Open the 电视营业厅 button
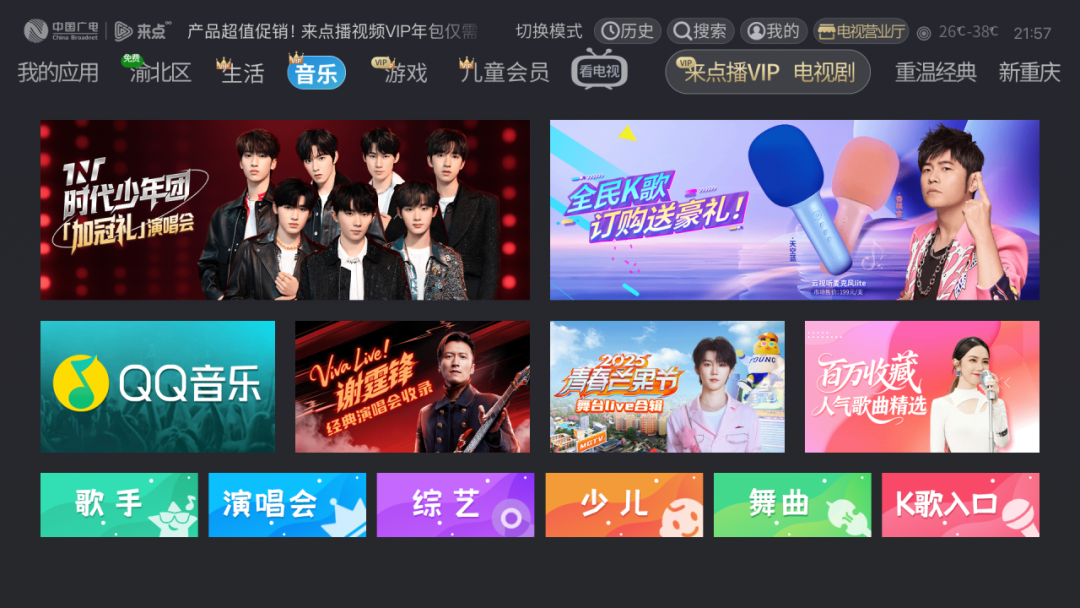 click(861, 32)
